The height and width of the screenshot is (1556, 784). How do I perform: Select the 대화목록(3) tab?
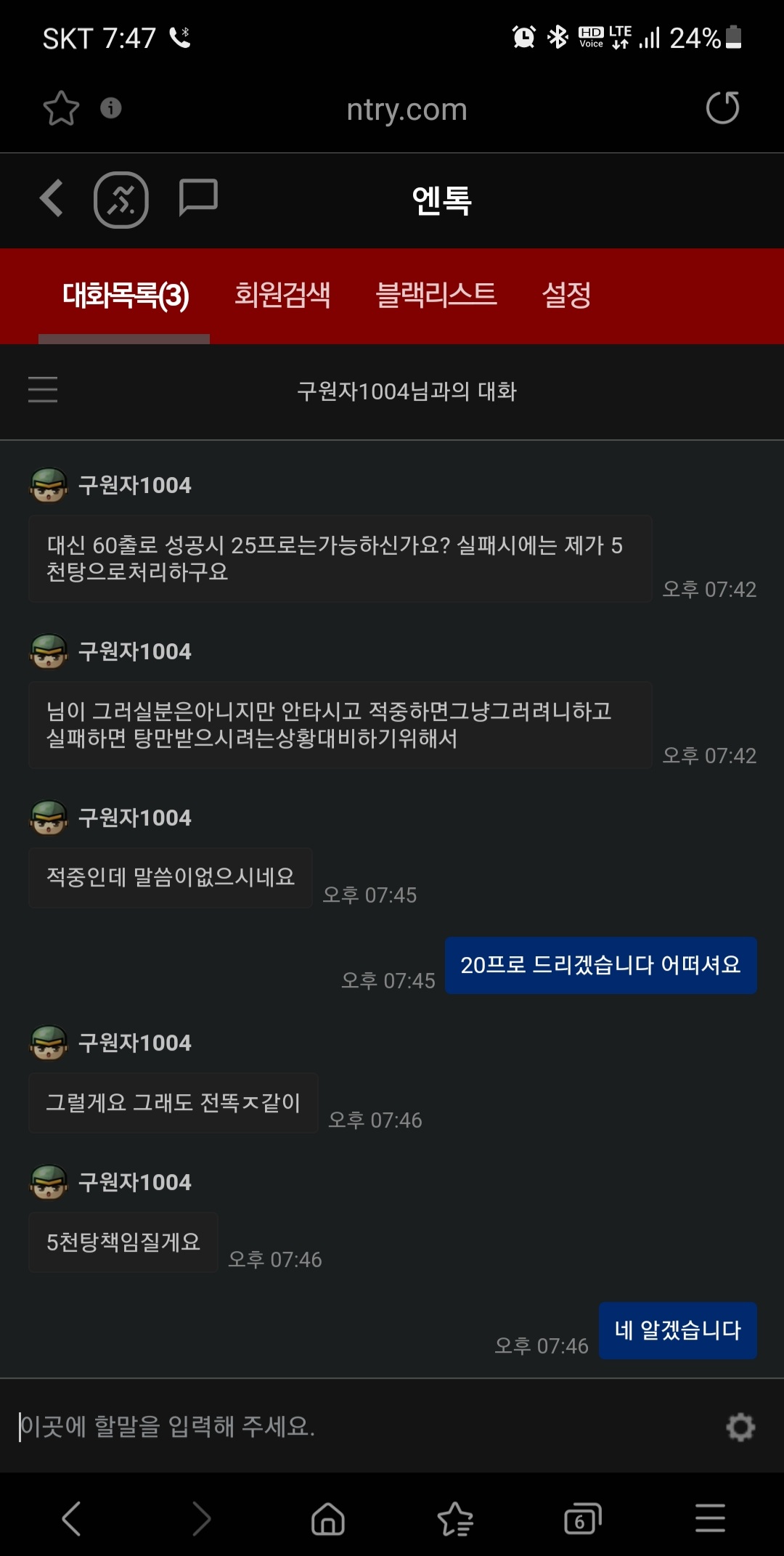[126, 295]
